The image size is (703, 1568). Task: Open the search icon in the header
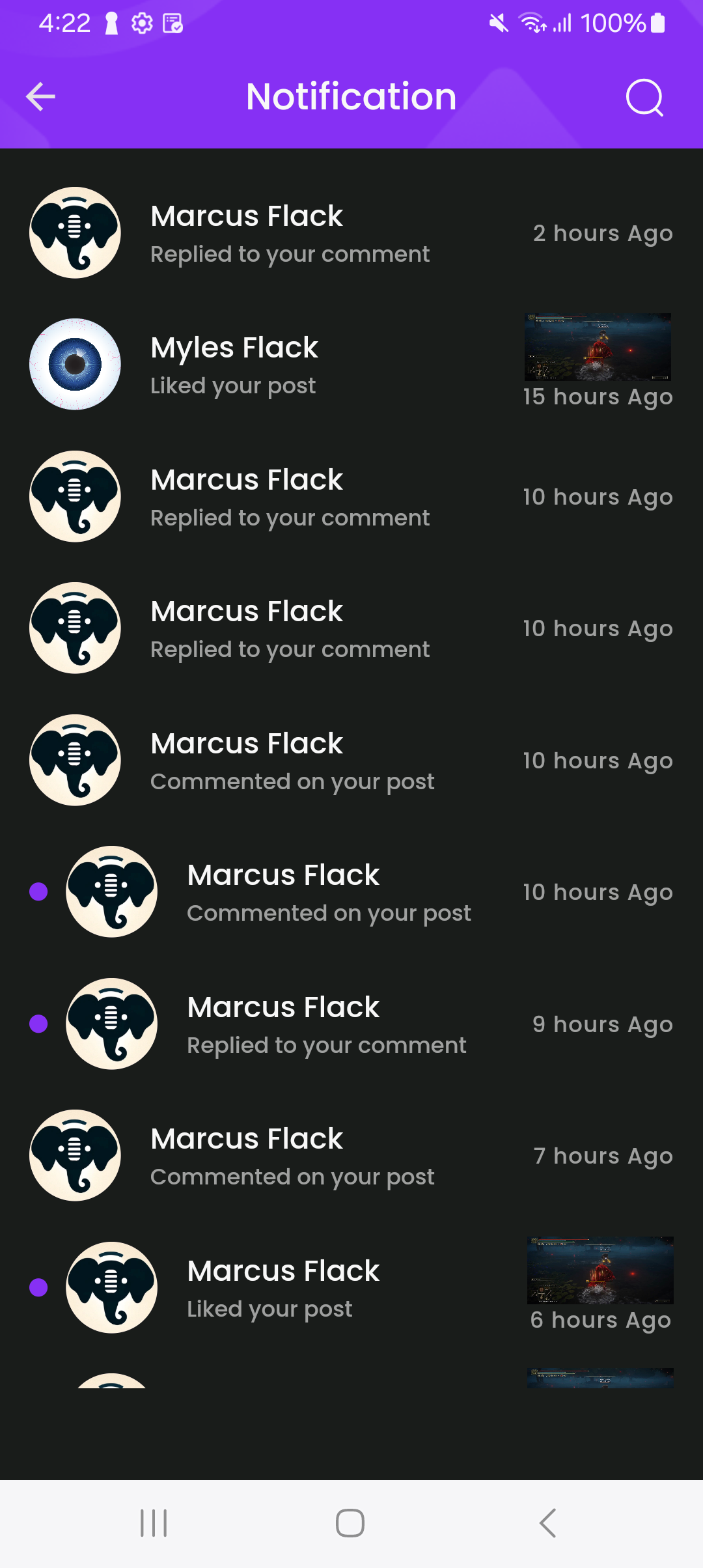click(644, 98)
